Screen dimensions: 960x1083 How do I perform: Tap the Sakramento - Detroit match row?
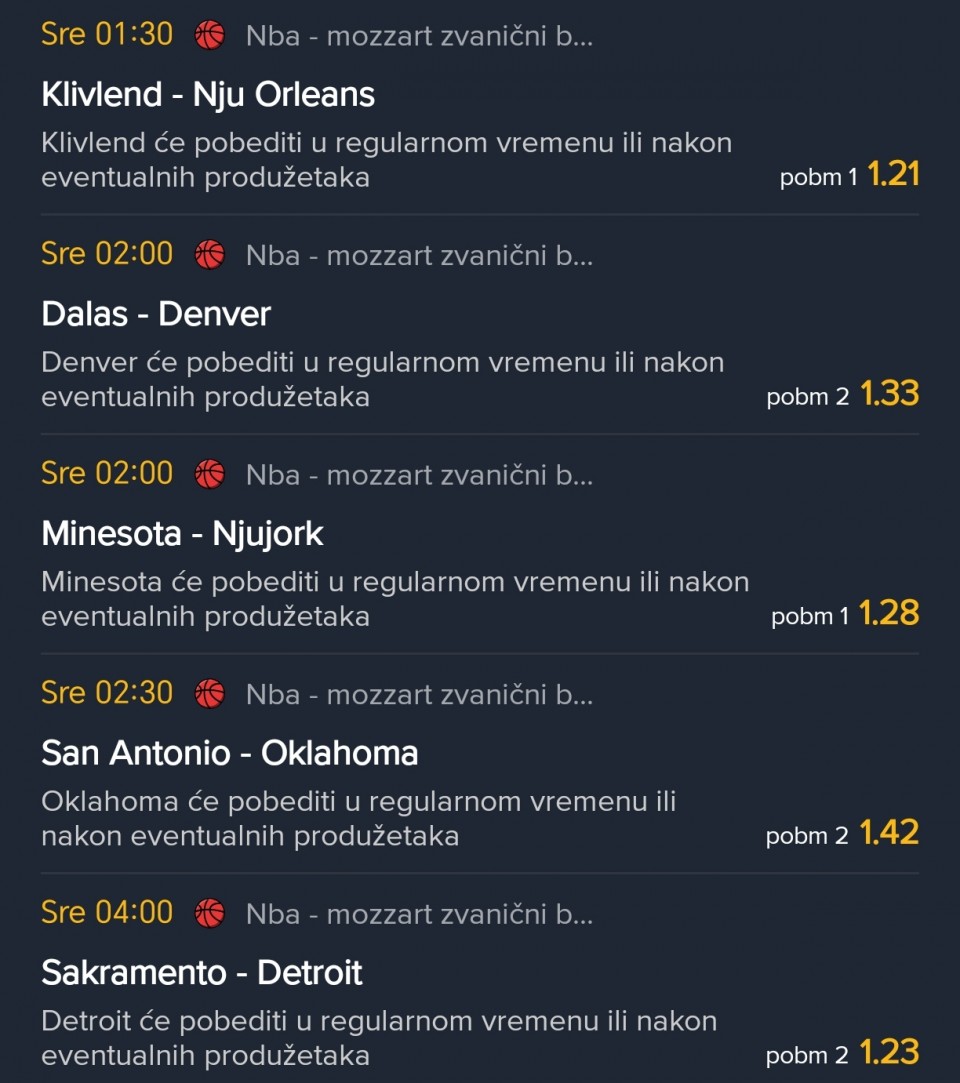(201, 972)
